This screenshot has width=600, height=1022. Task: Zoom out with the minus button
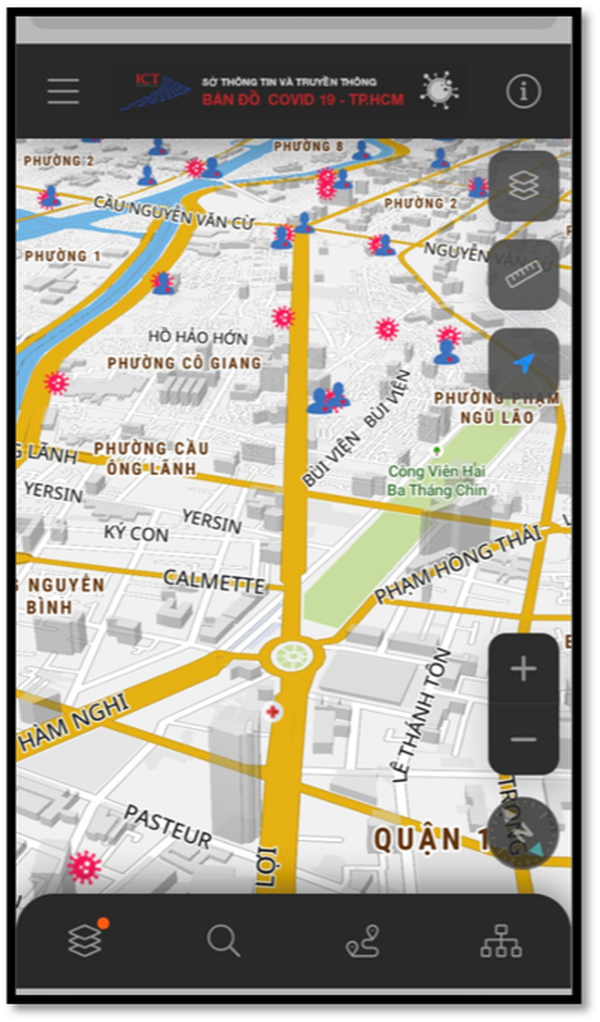(x=524, y=739)
